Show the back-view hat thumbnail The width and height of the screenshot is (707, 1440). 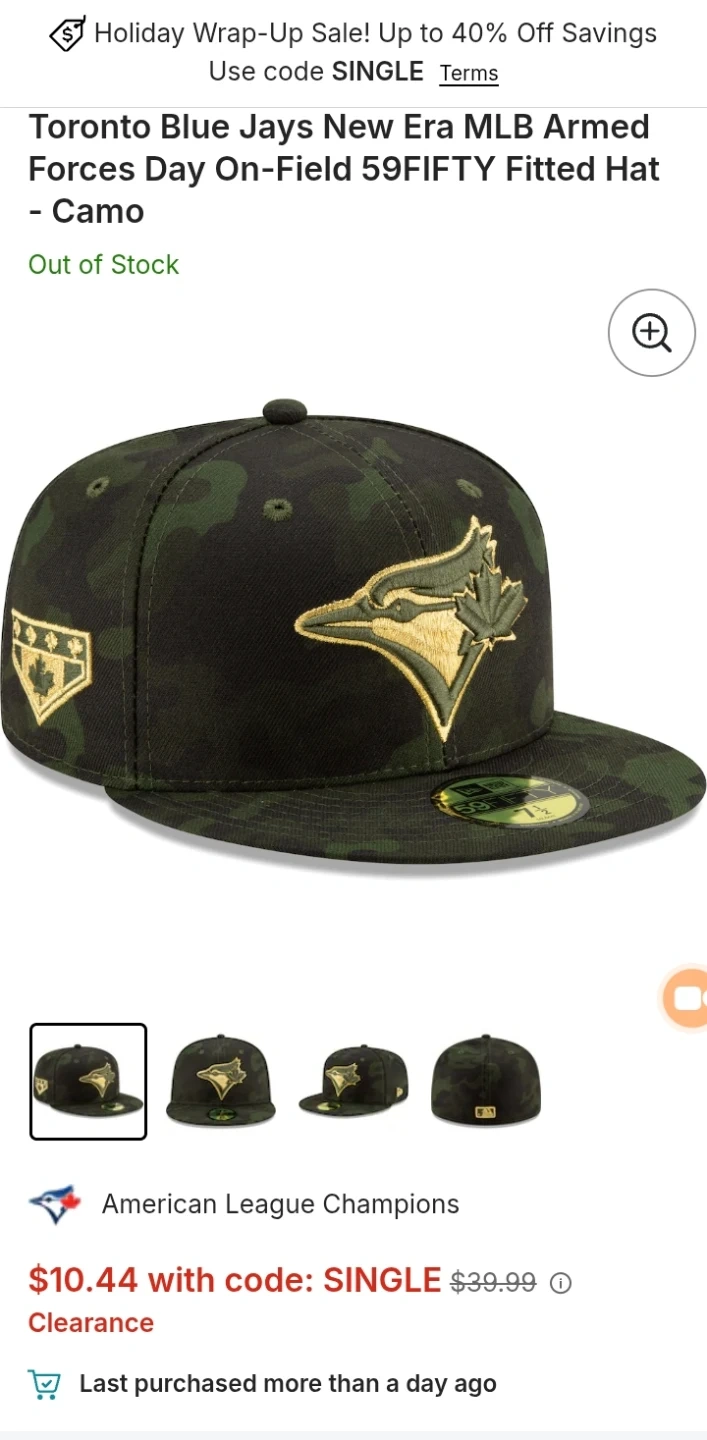pos(486,1081)
